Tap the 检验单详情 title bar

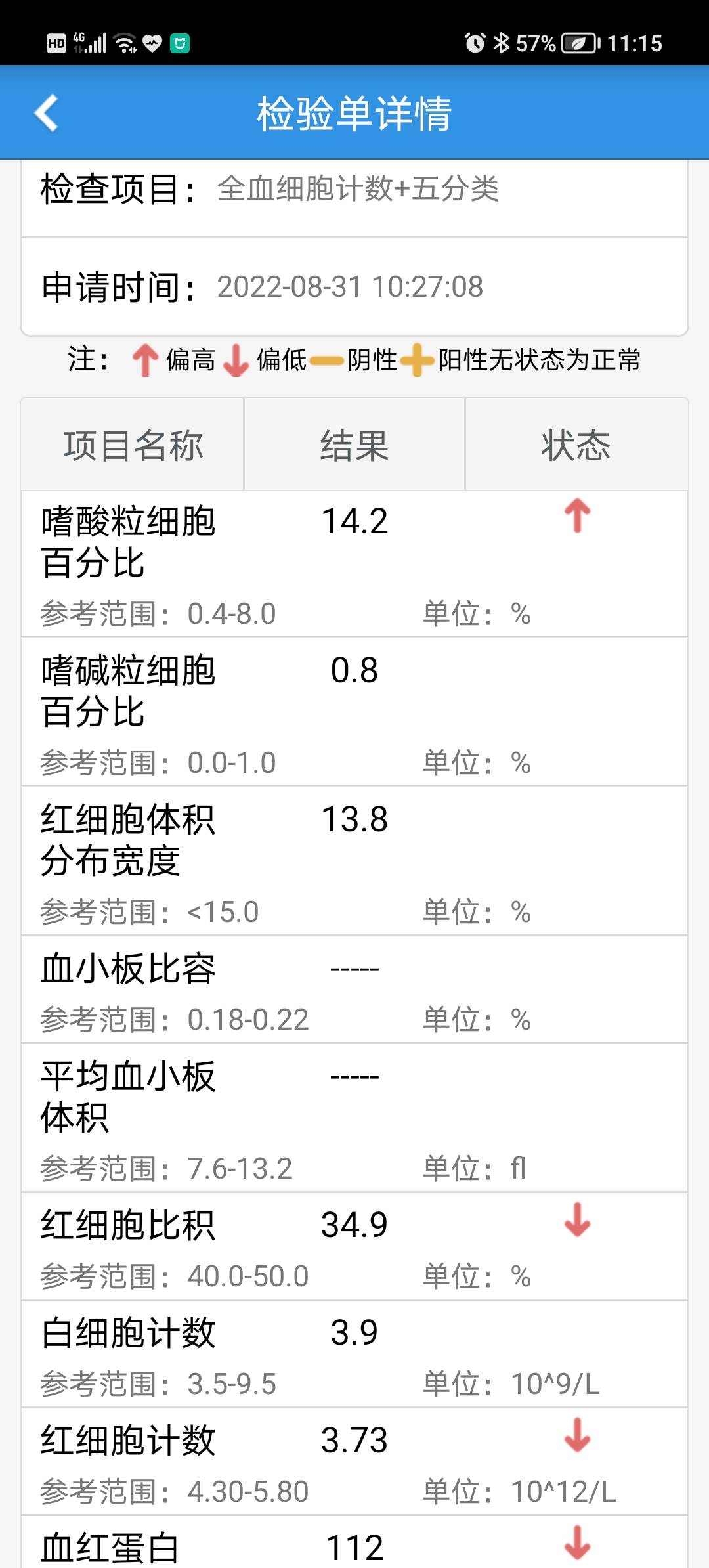click(354, 115)
